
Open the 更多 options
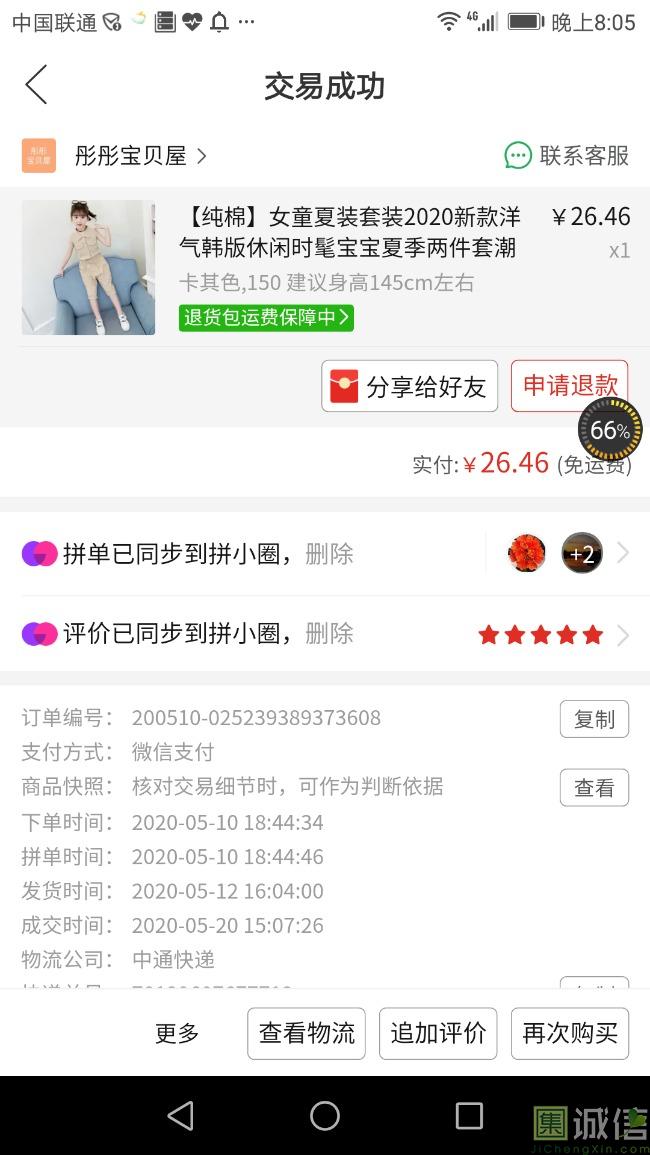(x=177, y=1033)
